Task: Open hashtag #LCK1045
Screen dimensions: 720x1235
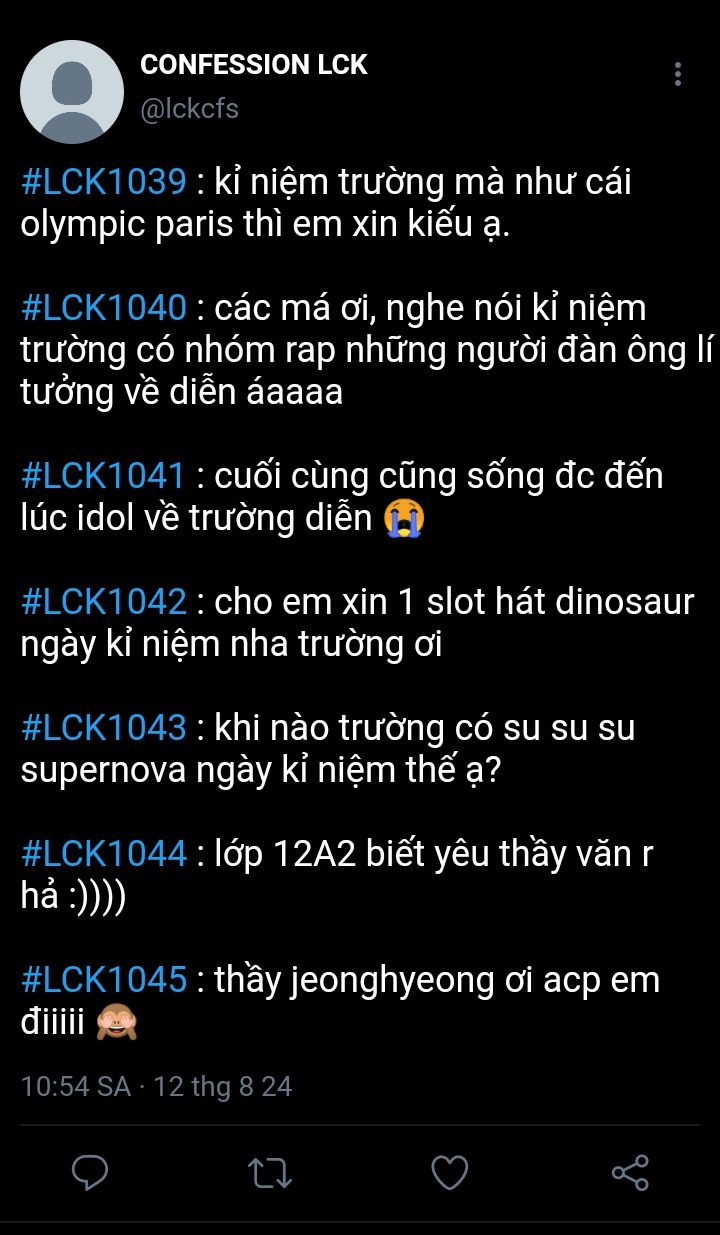Action: [104, 979]
